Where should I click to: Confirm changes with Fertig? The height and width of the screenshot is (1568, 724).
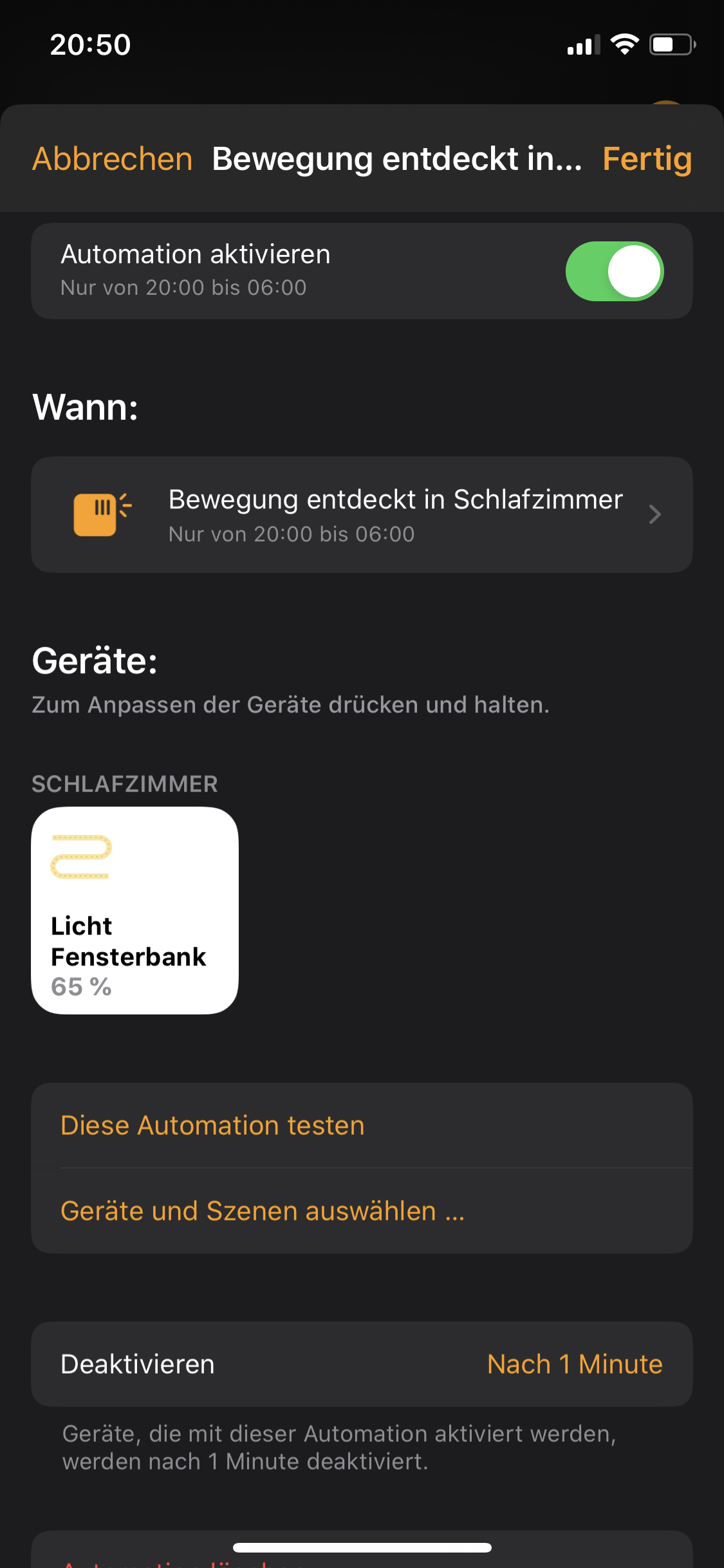(x=647, y=159)
